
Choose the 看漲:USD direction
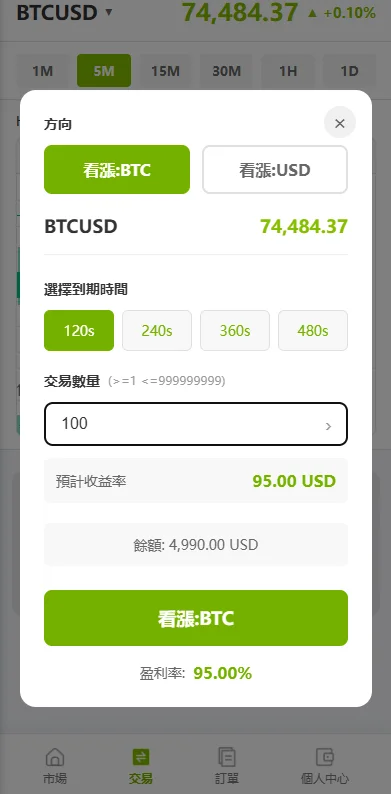(275, 170)
